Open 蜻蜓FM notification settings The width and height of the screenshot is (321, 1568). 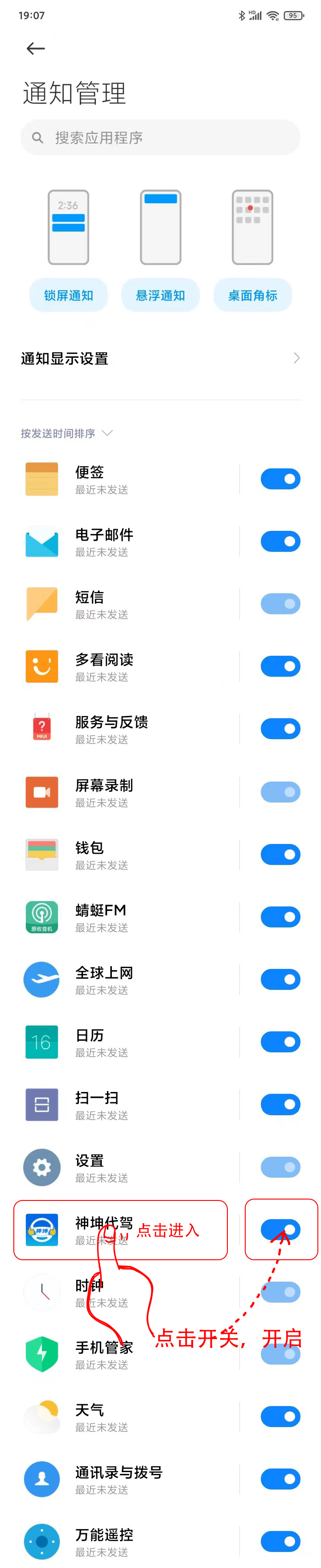(x=122, y=917)
